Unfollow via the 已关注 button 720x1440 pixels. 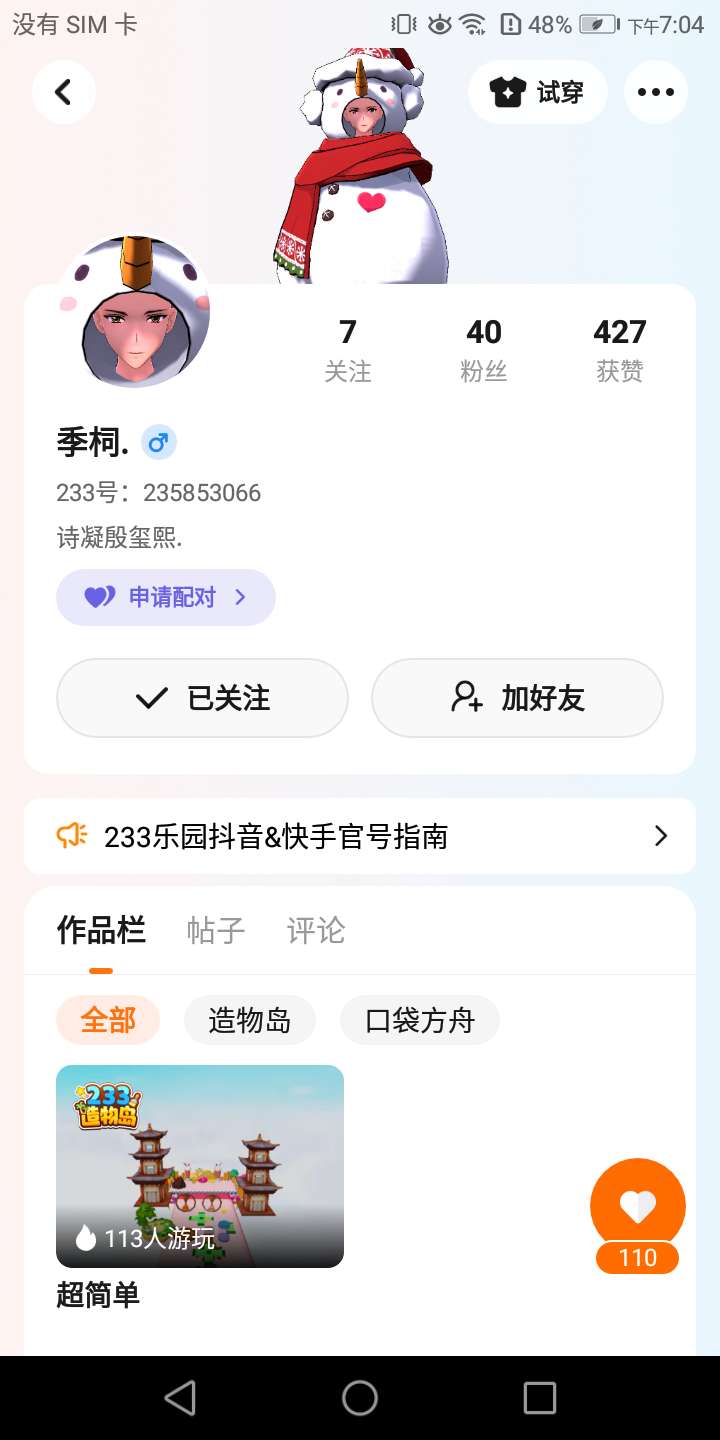[202, 698]
